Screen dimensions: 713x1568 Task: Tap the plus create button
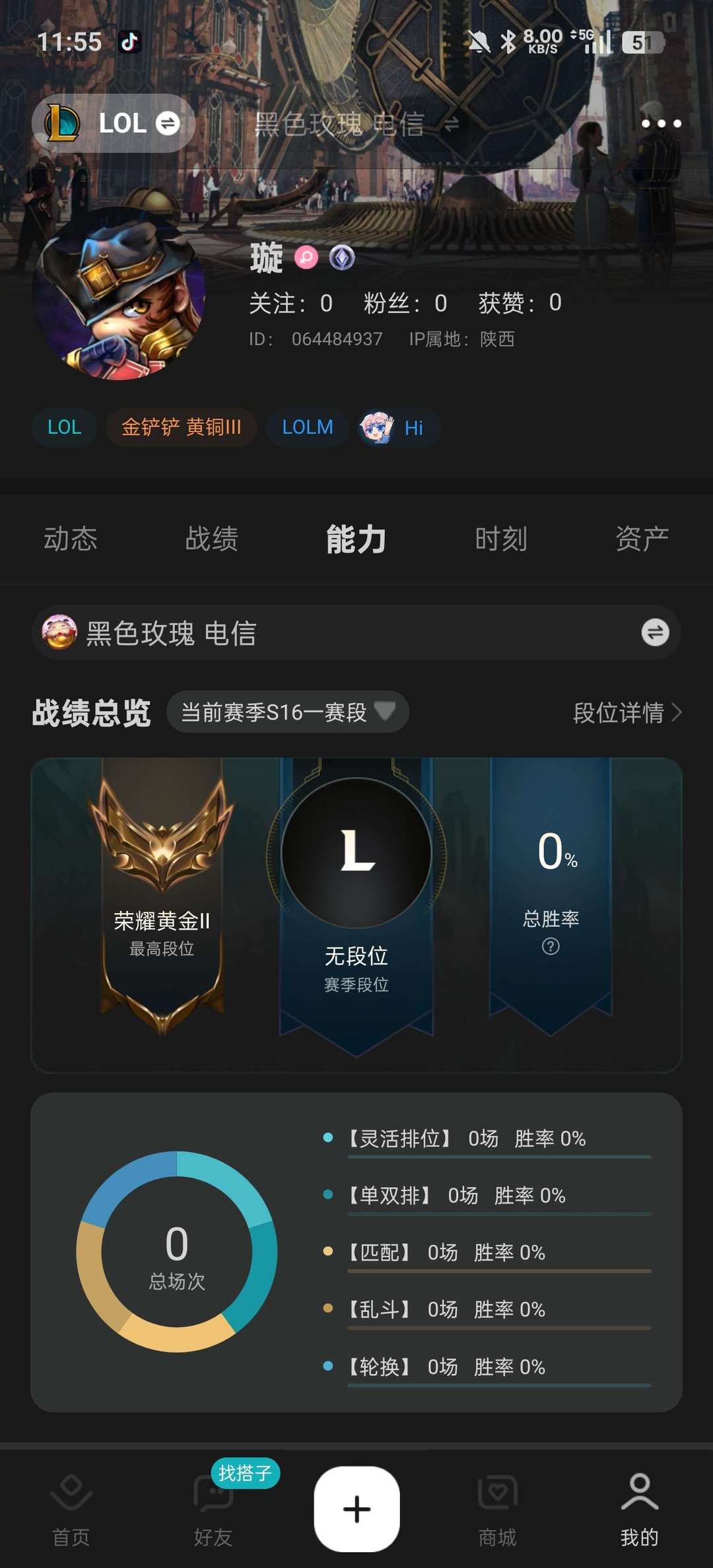click(x=356, y=1509)
